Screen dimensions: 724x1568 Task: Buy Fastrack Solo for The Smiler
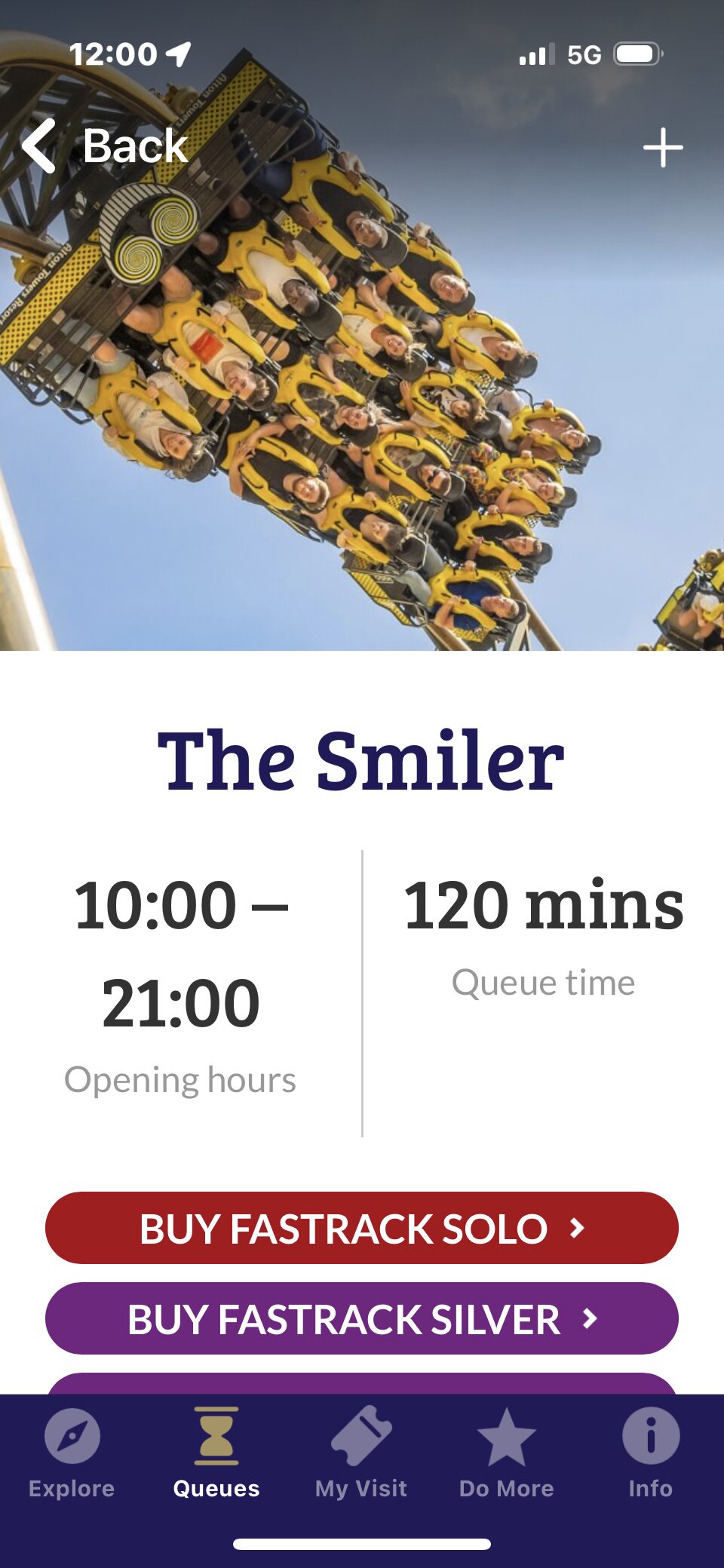coord(362,1228)
